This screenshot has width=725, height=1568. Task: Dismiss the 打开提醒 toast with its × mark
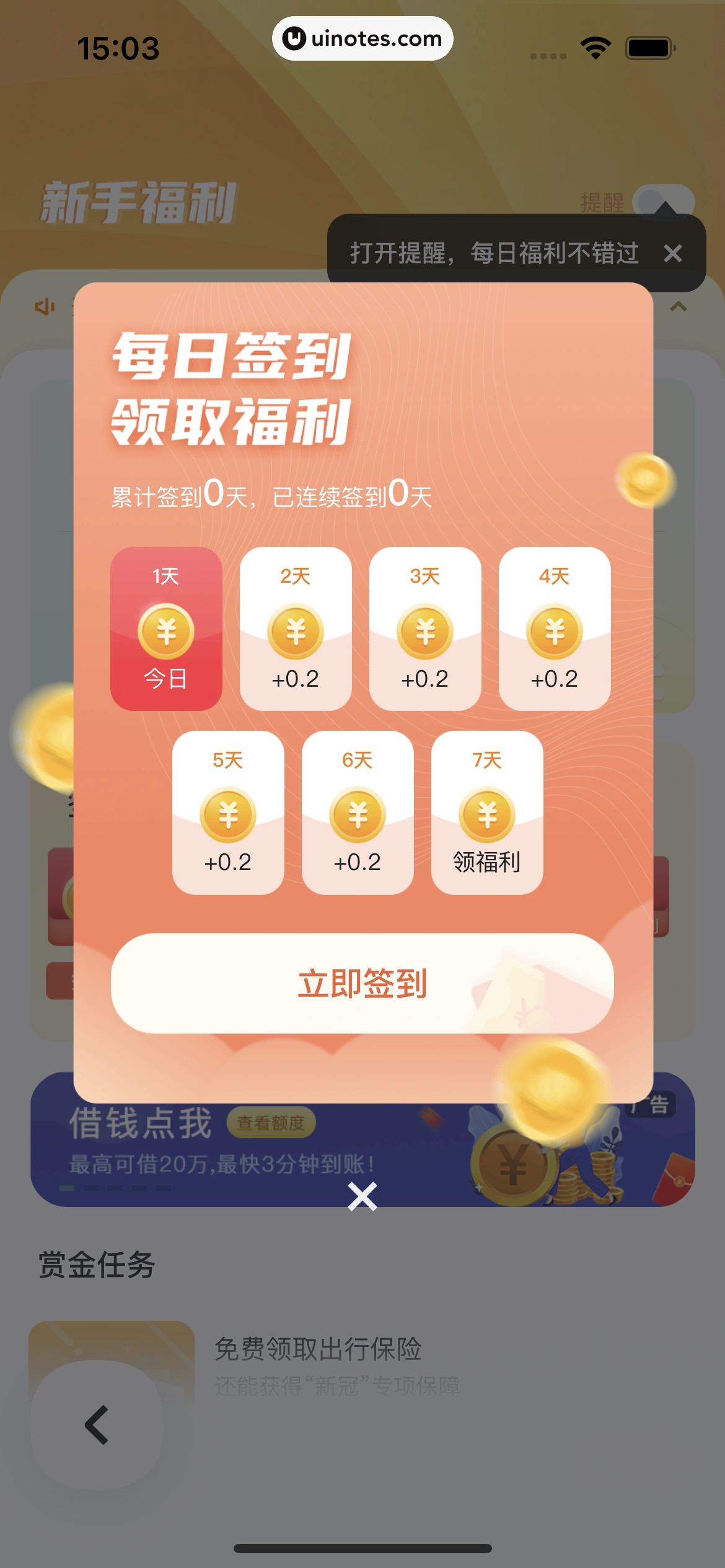click(x=672, y=254)
